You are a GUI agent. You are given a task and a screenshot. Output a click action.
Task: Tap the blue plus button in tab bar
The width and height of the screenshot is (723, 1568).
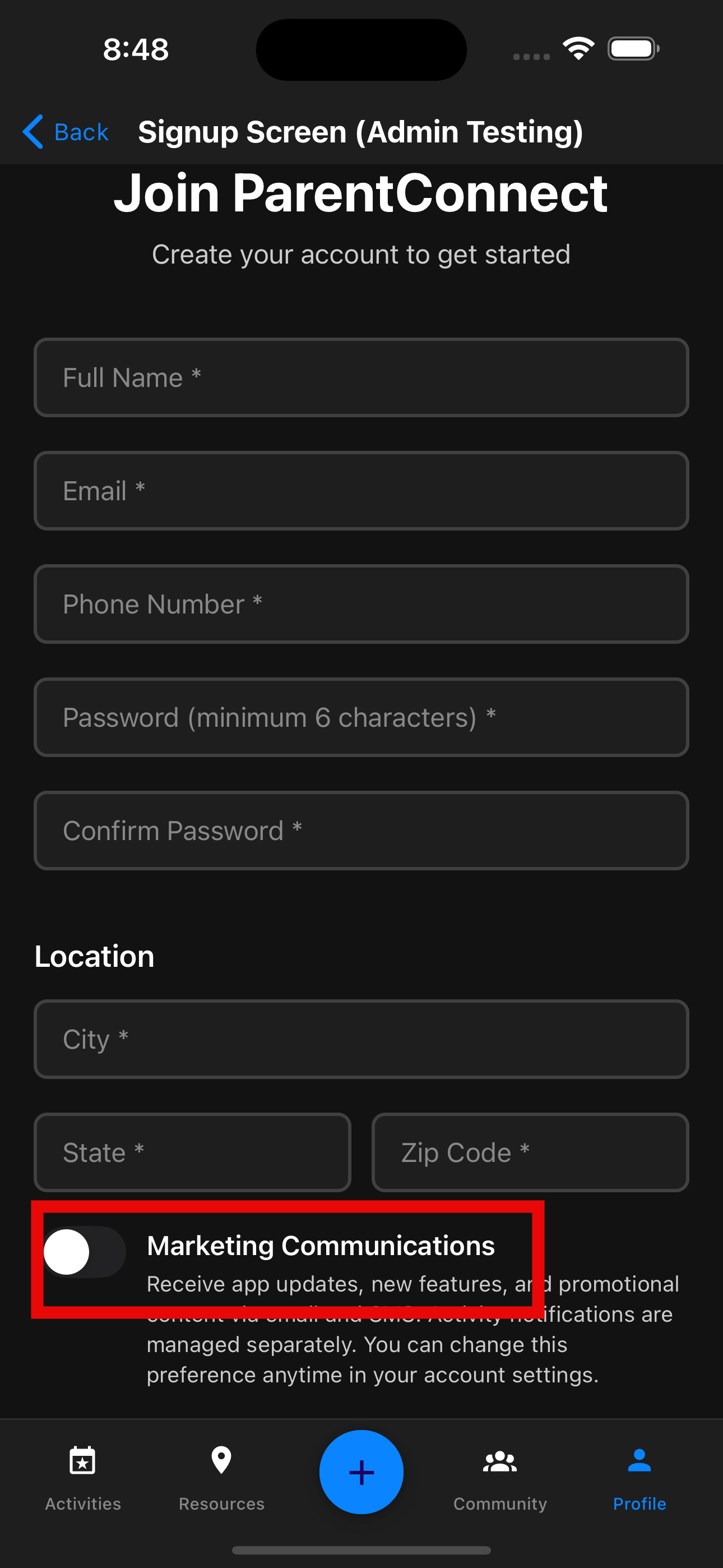point(361,1472)
